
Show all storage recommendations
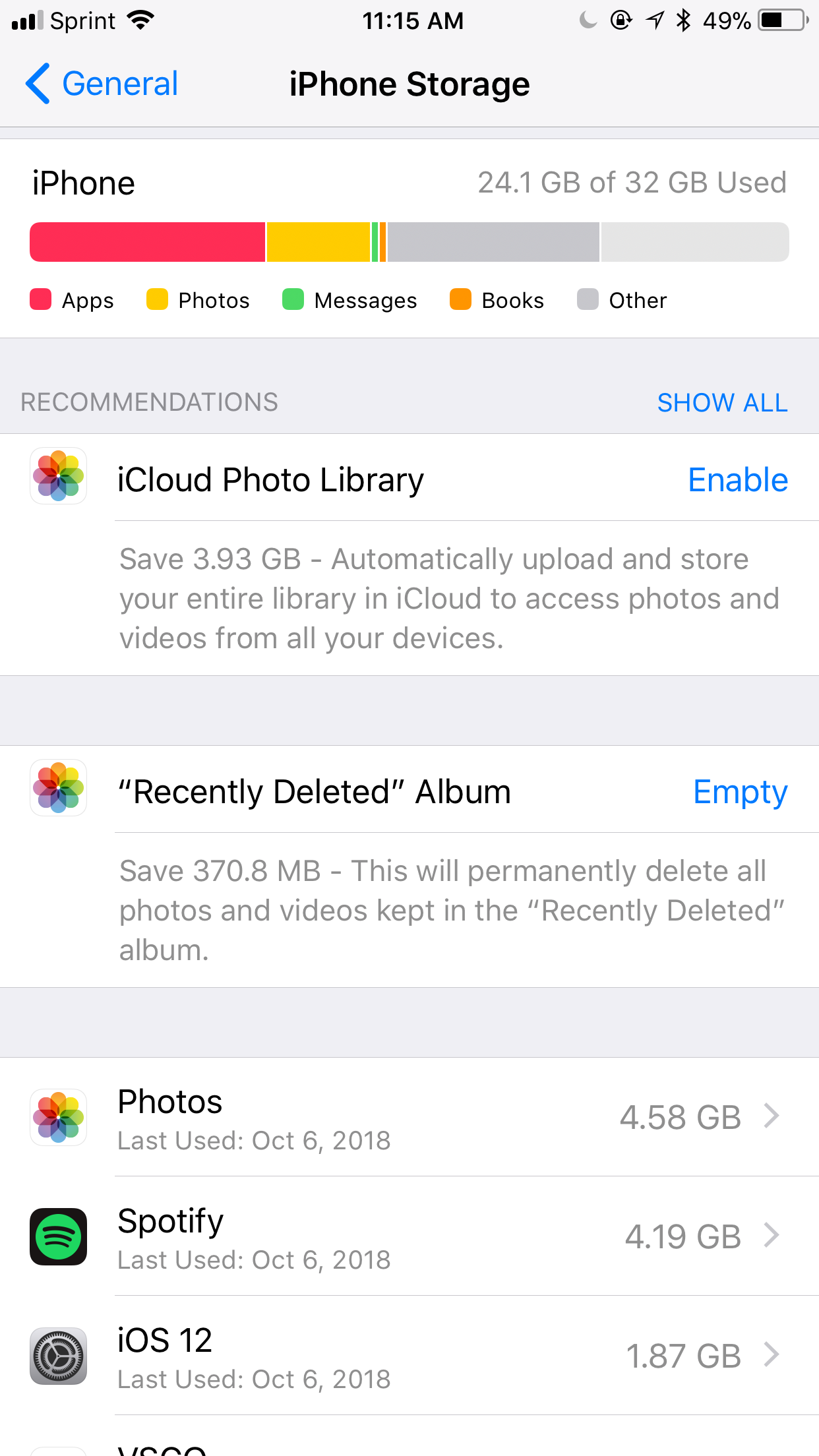[722, 402]
